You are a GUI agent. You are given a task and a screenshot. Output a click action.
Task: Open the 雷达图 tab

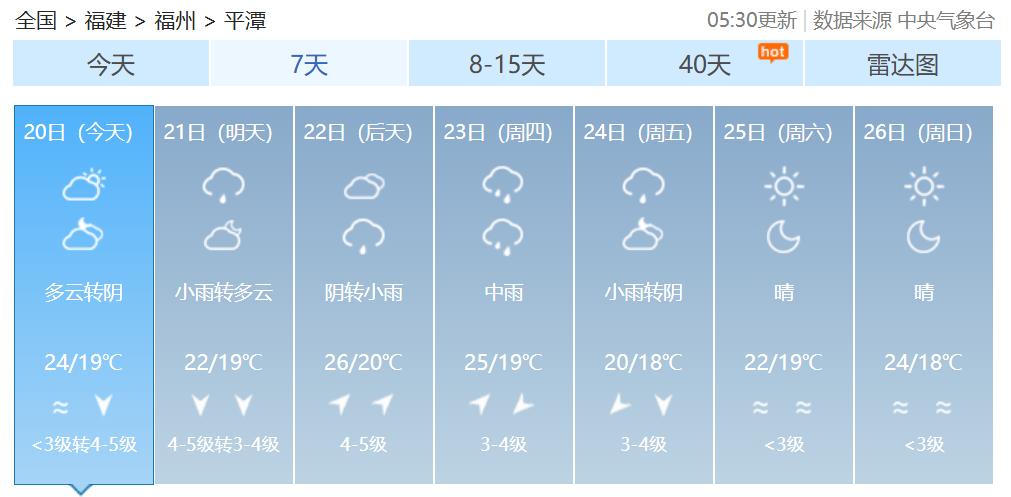click(902, 65)
